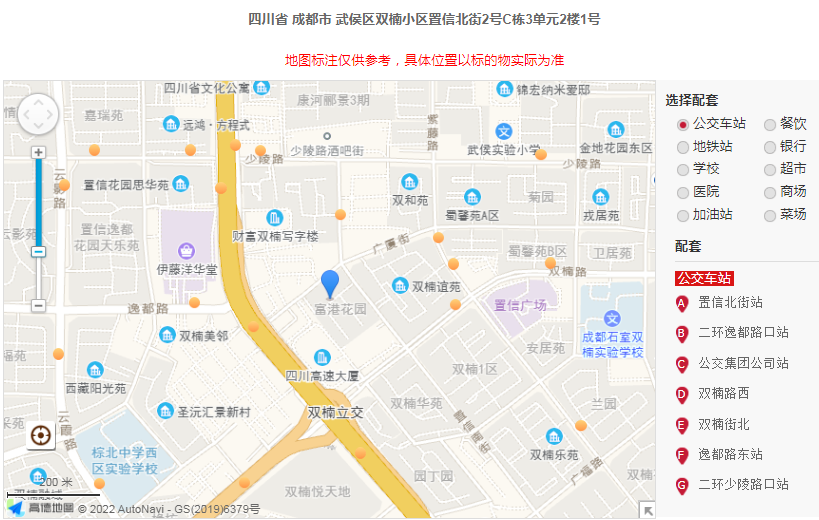
Task: Choose 地铁站 in the facility options
Action: click(683, 147)
